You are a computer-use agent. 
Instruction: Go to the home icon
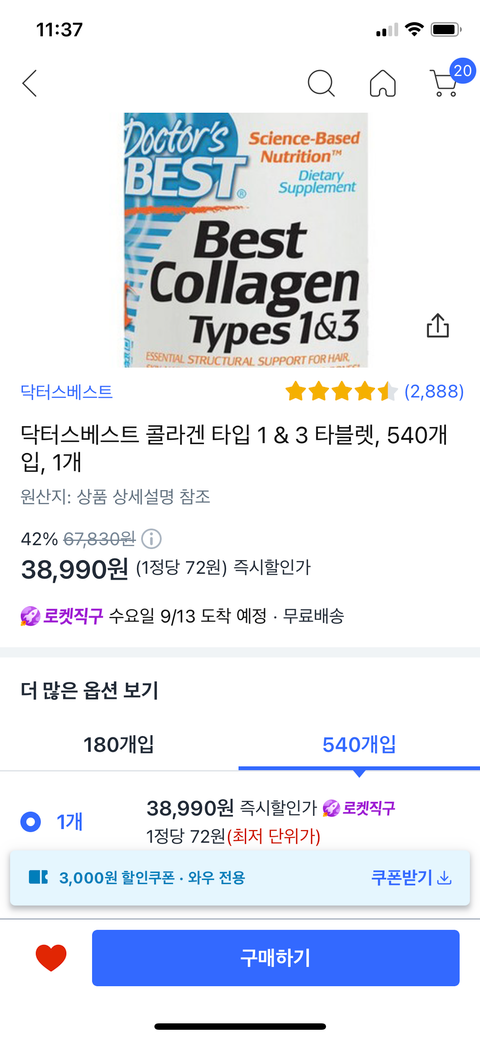[x=383, y=84]
